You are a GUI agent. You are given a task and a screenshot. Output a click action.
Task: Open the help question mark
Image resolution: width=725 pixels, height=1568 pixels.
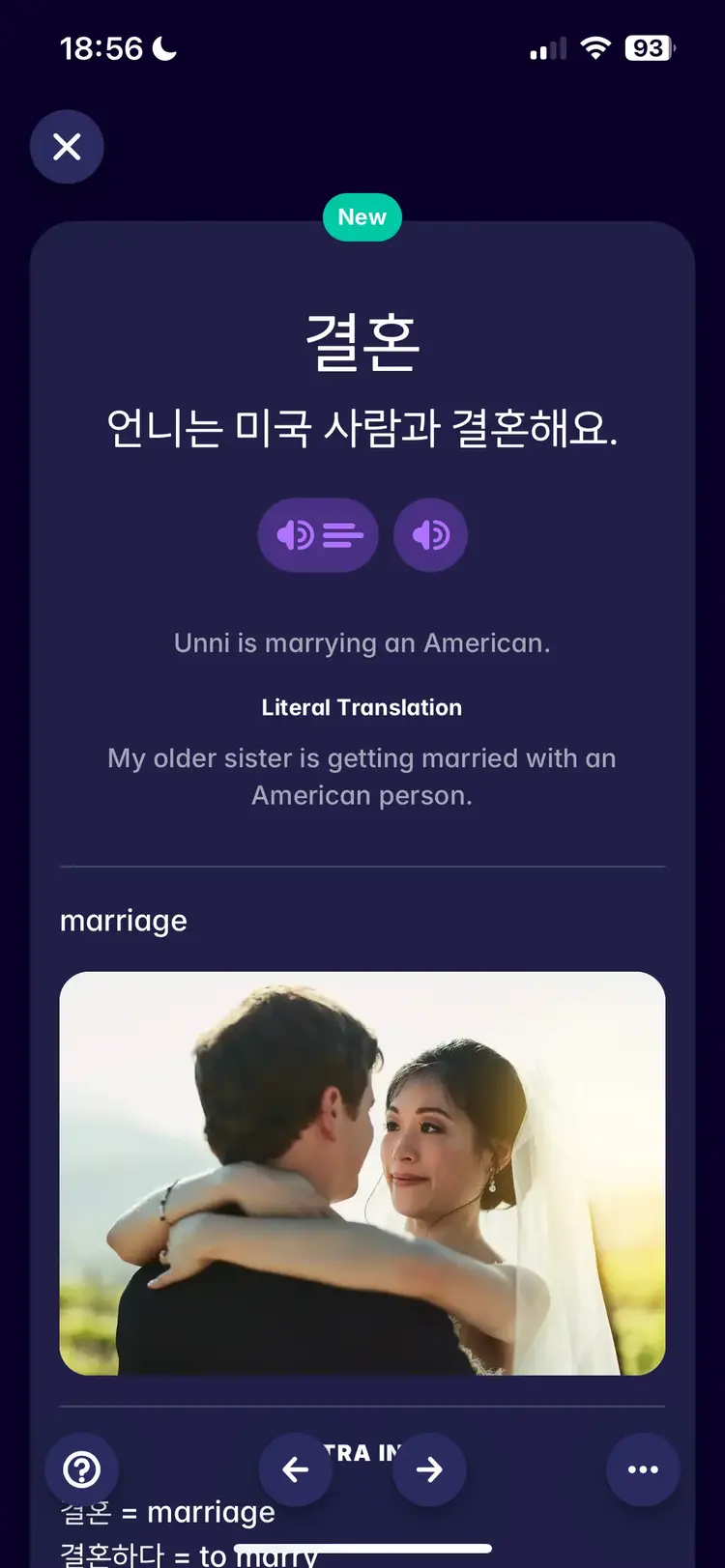pos(82,1469)
